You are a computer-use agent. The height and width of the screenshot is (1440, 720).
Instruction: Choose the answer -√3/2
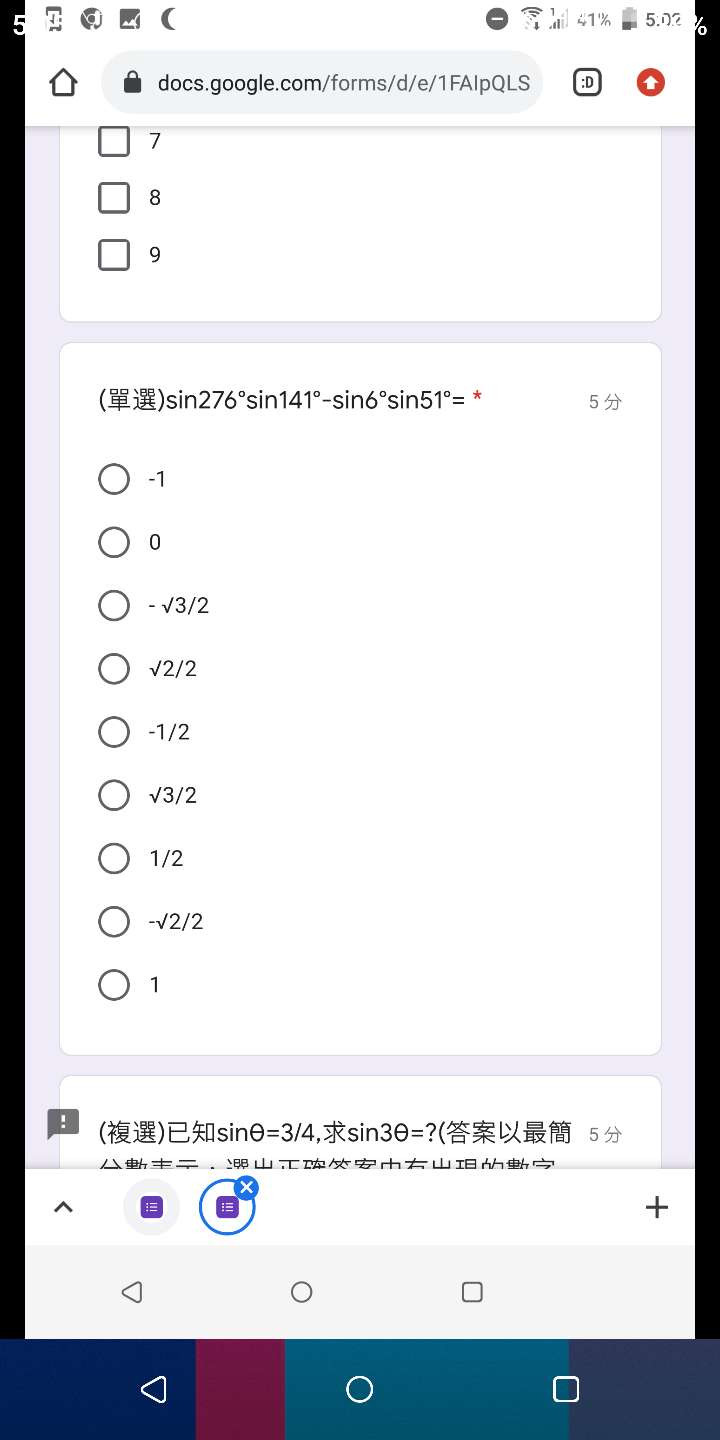point(114,606)
